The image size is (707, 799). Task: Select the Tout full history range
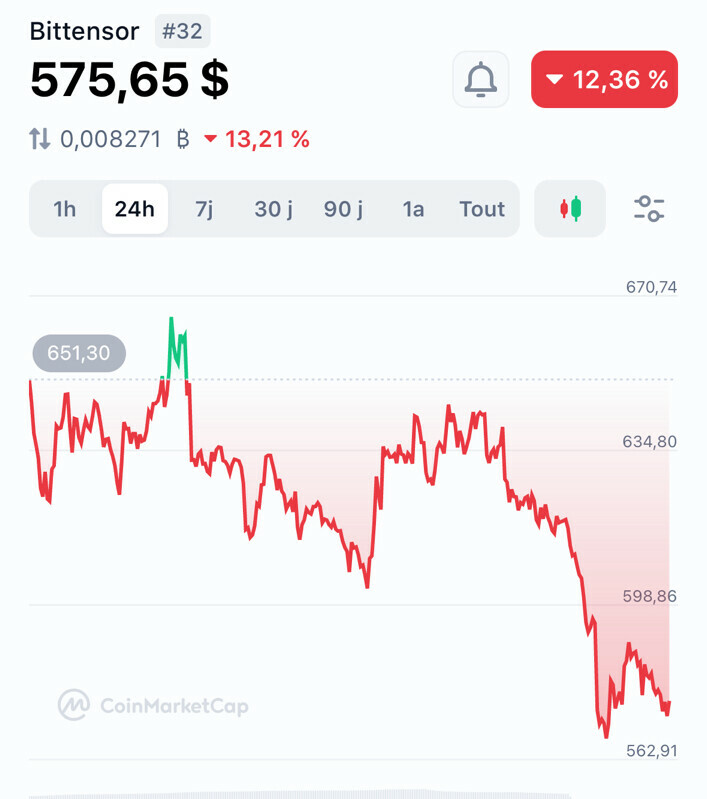(482, 209)
